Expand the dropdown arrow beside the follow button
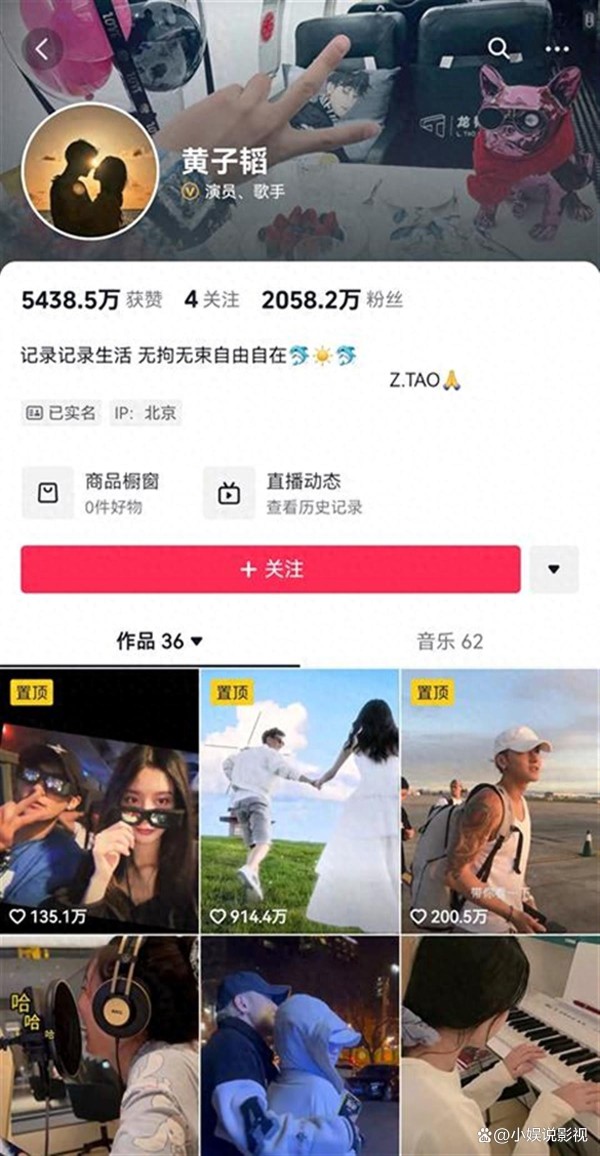The width and height of the screenshot is (600, 1156). tap(554, 569)
